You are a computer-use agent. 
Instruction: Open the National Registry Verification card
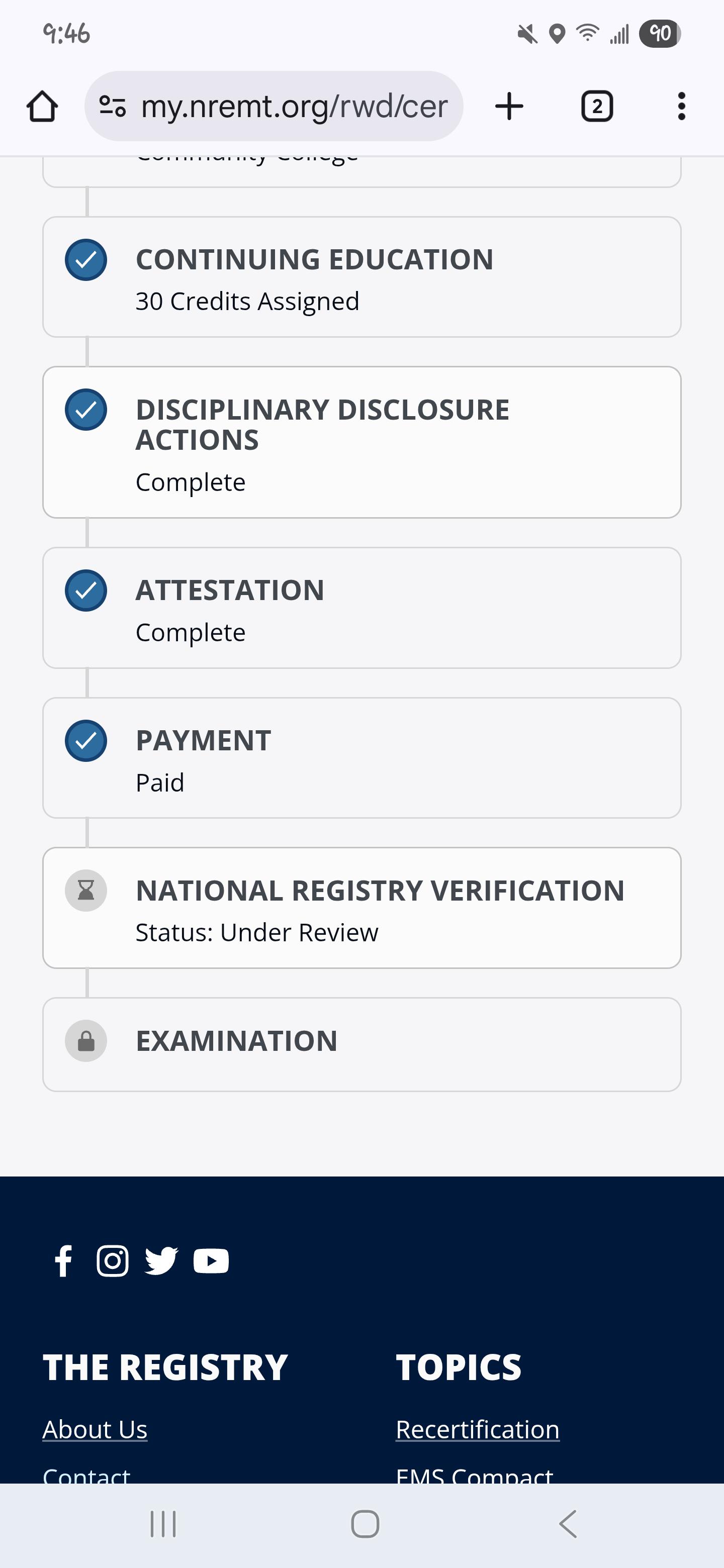tap(361, 908)
